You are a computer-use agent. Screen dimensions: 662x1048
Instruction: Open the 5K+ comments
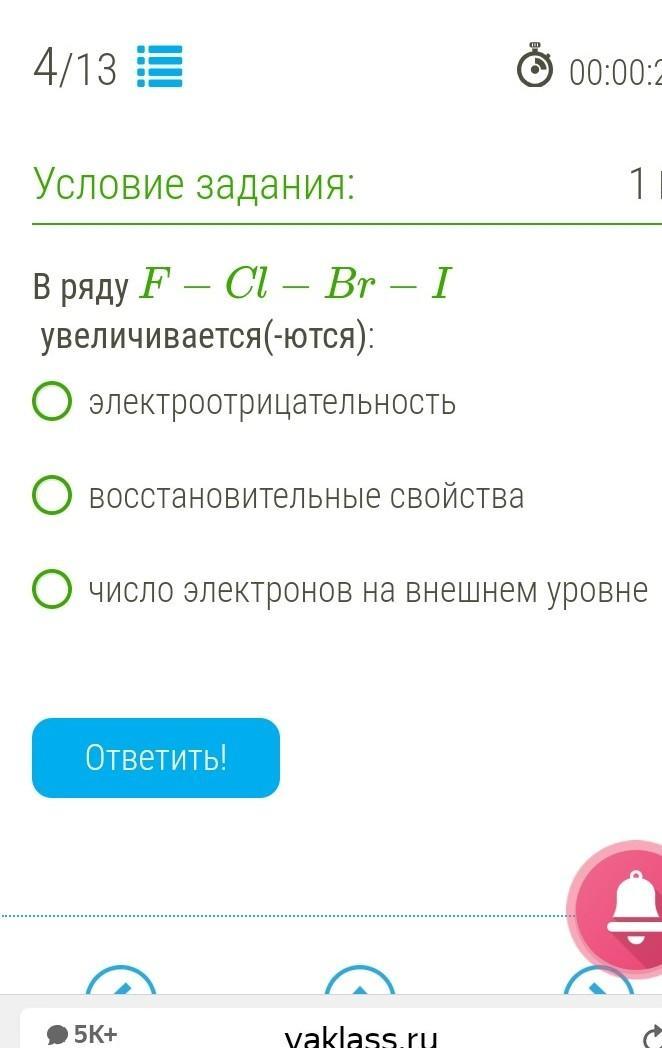point(83,1034)
